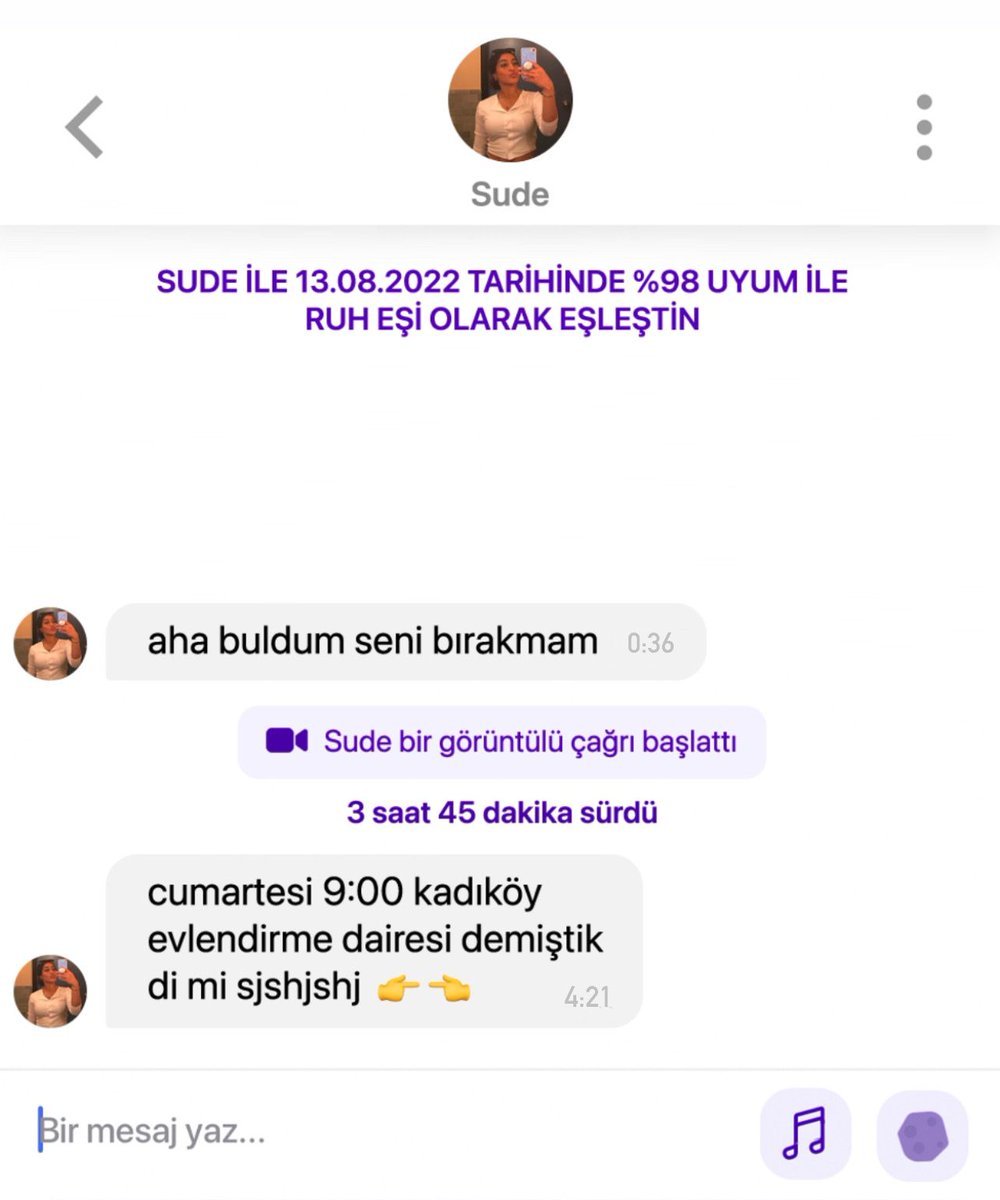Open the three-dot overflow menu
Viewport: 1000px width, 1200px height.
[924, 127]
